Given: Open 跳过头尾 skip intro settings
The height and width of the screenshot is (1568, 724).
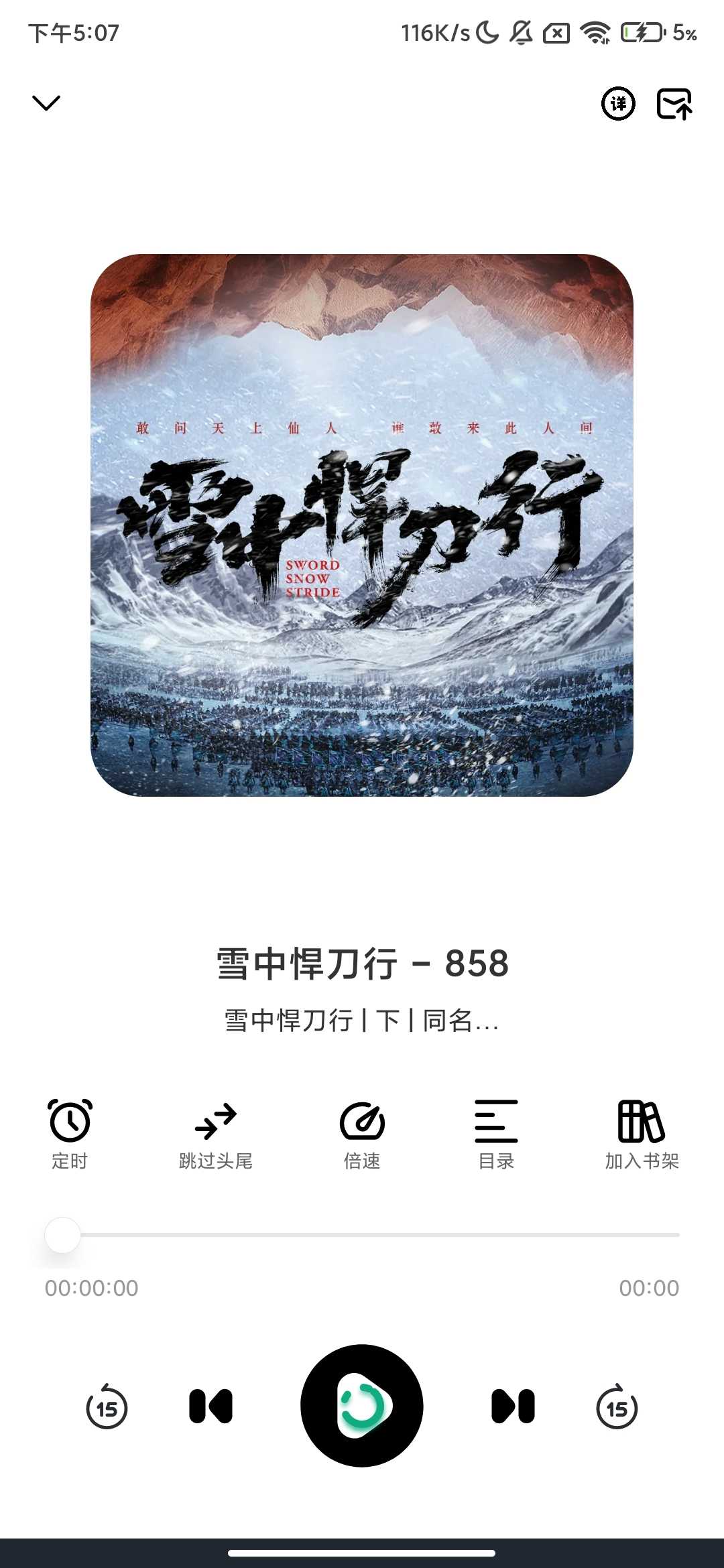Looking at the screenshot, I should (x=215, y=1134).
